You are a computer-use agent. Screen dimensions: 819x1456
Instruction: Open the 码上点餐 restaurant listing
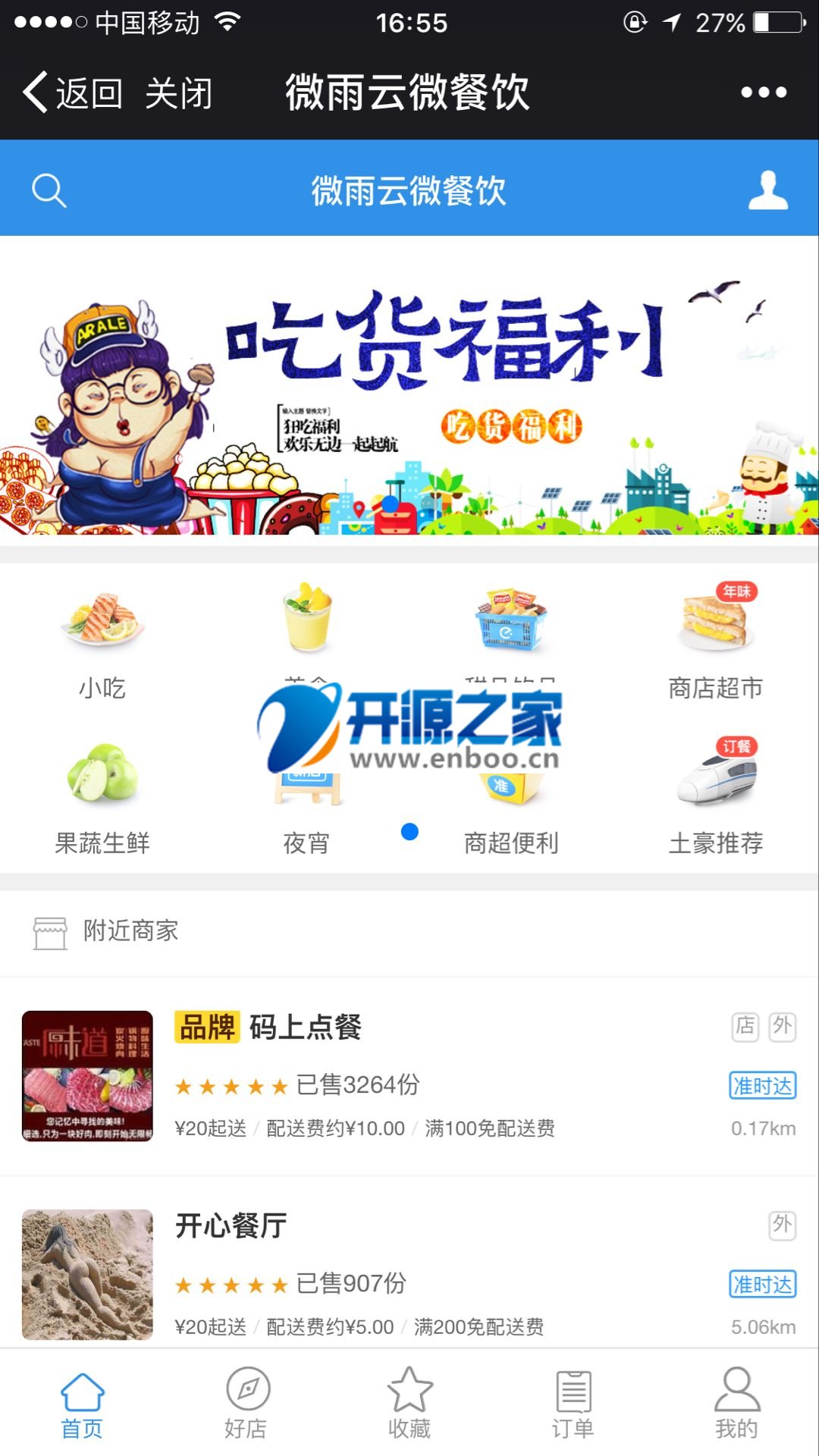pos(409,1075)
